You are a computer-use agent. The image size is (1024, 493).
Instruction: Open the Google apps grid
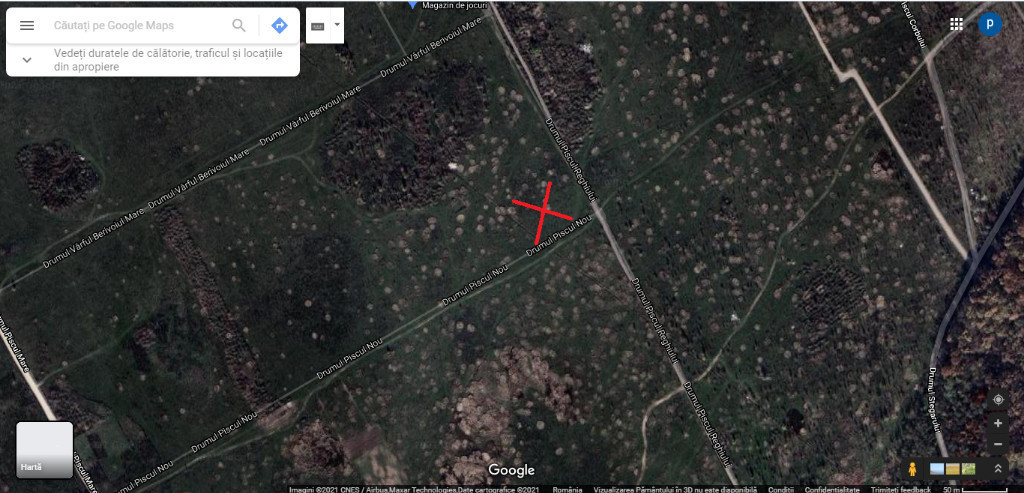click(x=956, y=24)
